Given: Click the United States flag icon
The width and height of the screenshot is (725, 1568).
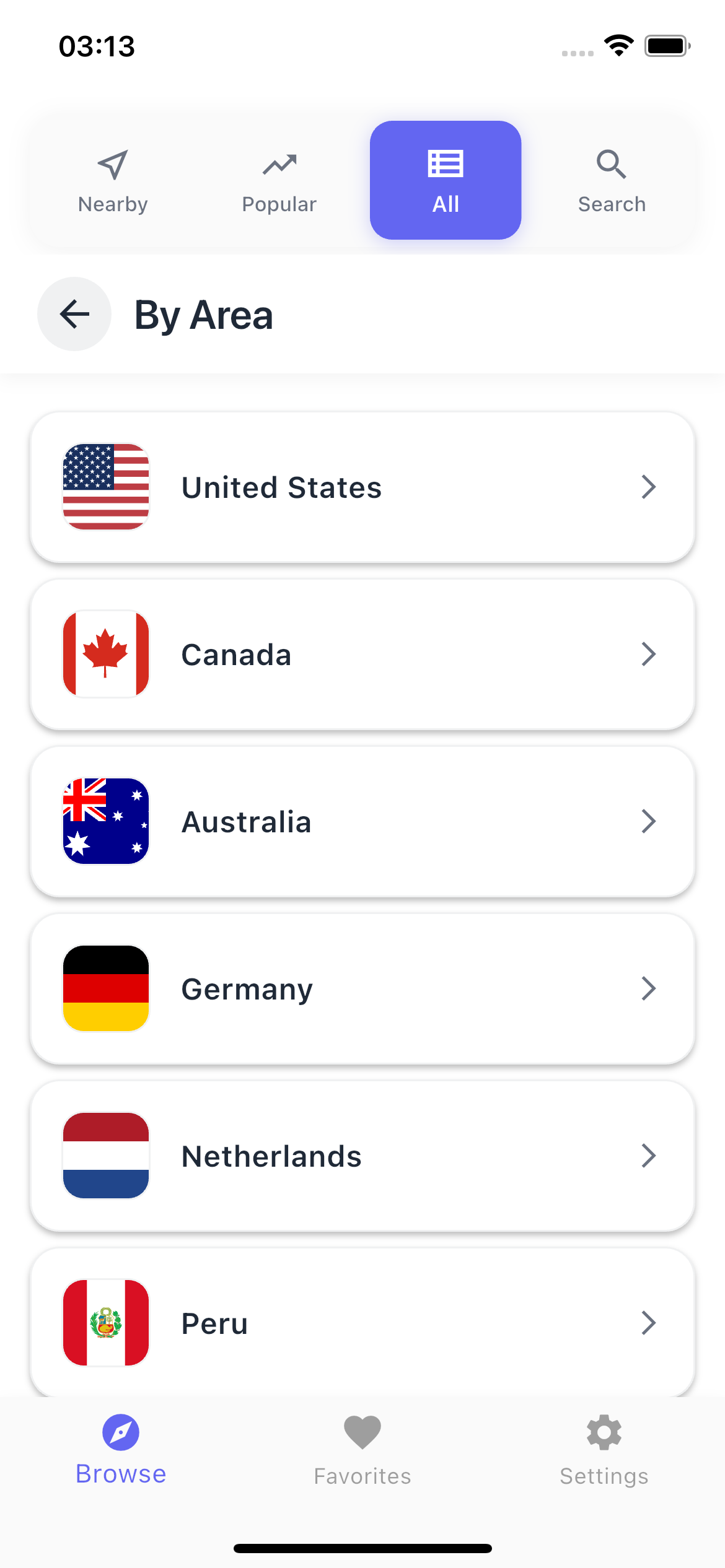Looking at the screenshot, I should (106, 487).
